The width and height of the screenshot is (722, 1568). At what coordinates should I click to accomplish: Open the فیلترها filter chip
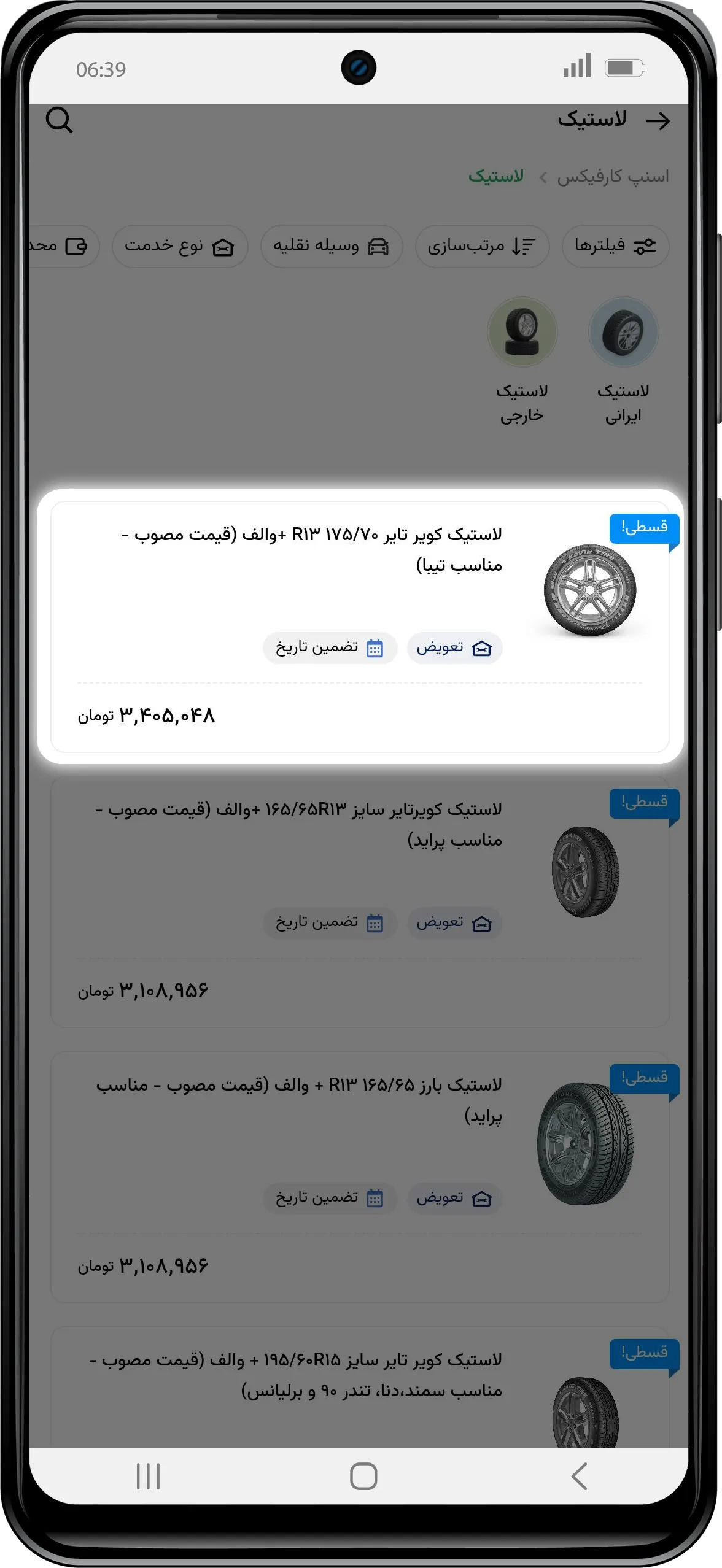click(x=615, y=246)
